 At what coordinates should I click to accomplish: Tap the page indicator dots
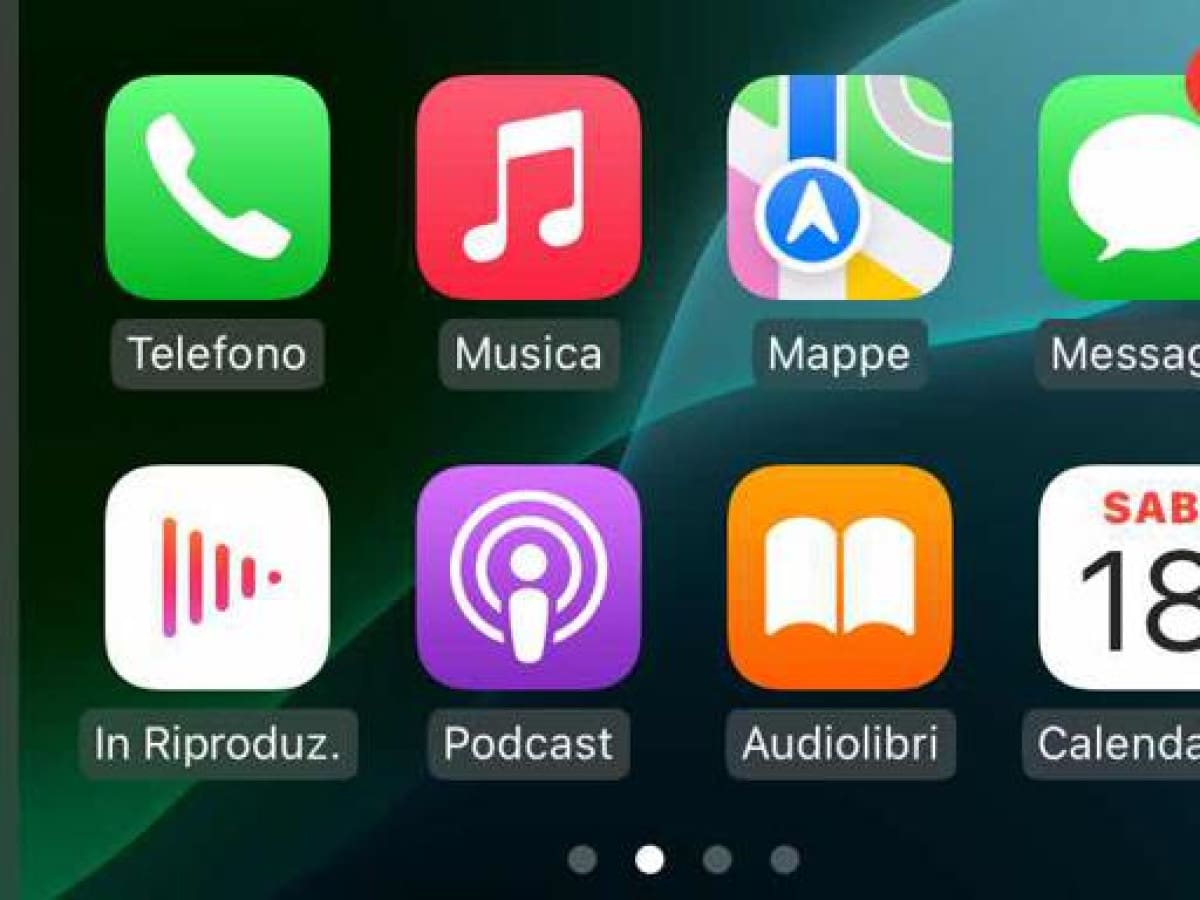(683, 859)
